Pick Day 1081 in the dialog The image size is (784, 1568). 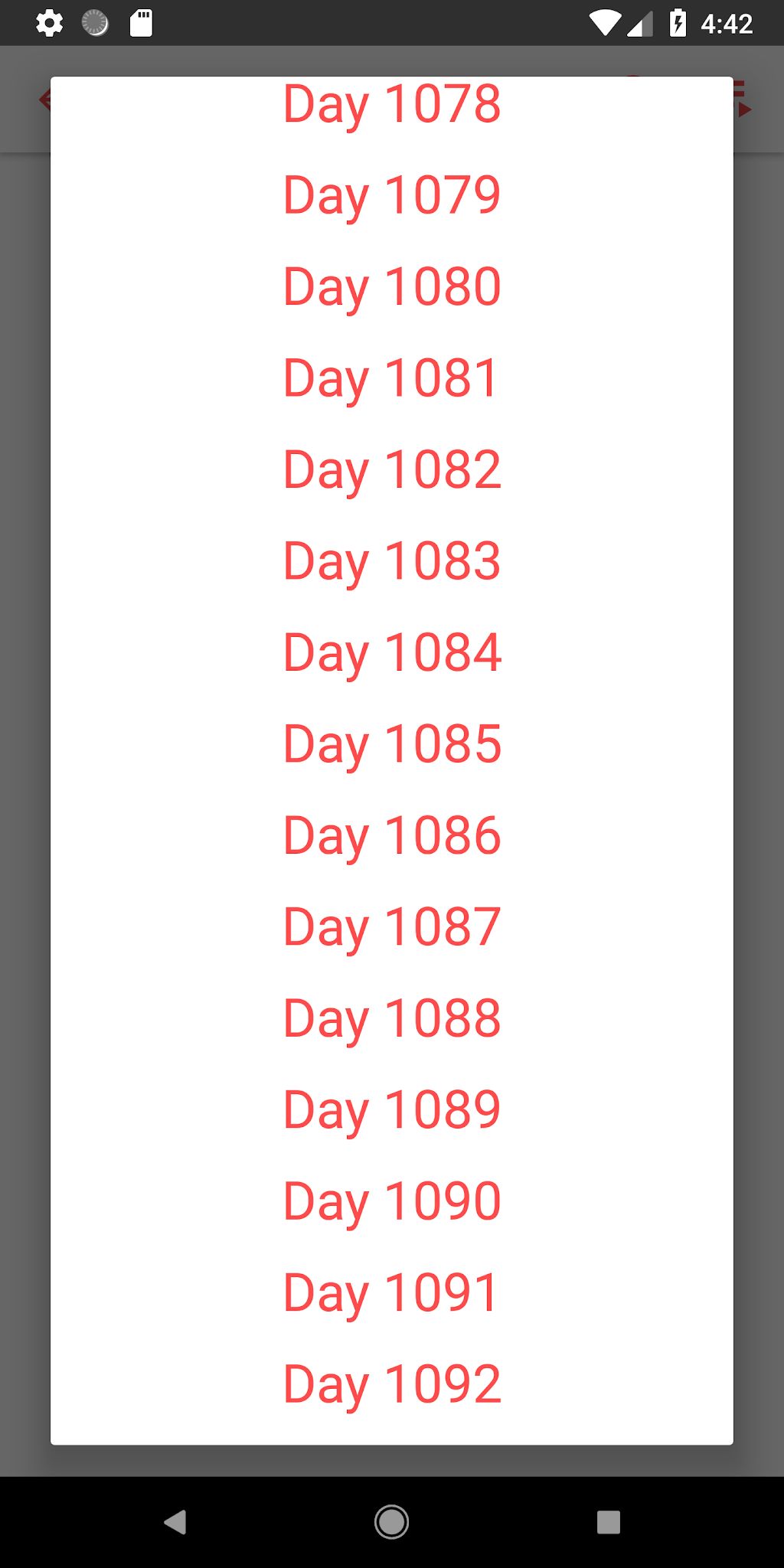[391, 378]
